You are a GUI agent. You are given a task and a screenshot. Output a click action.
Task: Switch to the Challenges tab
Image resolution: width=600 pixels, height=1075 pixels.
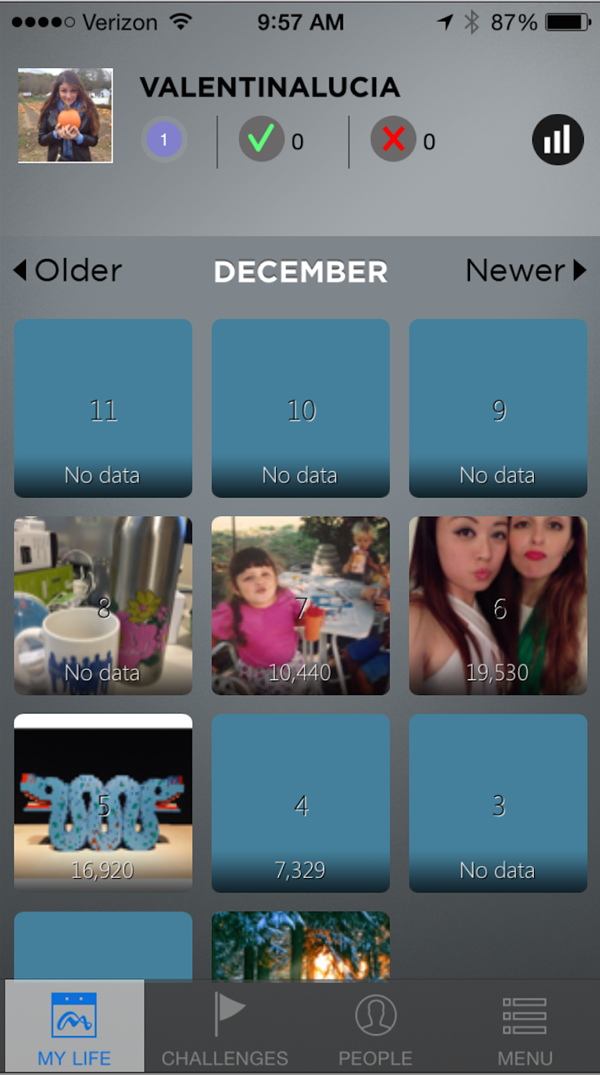pos(225,1028)
